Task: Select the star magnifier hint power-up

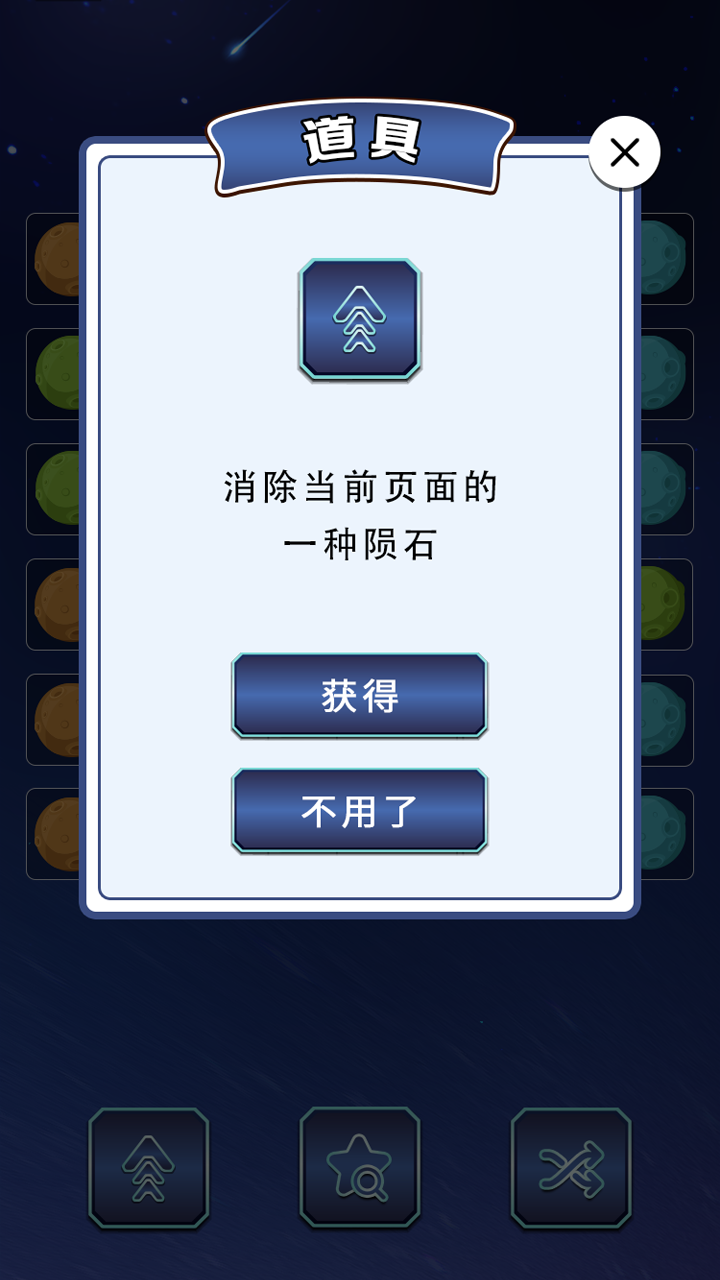Action: [x=360, y=1168]
